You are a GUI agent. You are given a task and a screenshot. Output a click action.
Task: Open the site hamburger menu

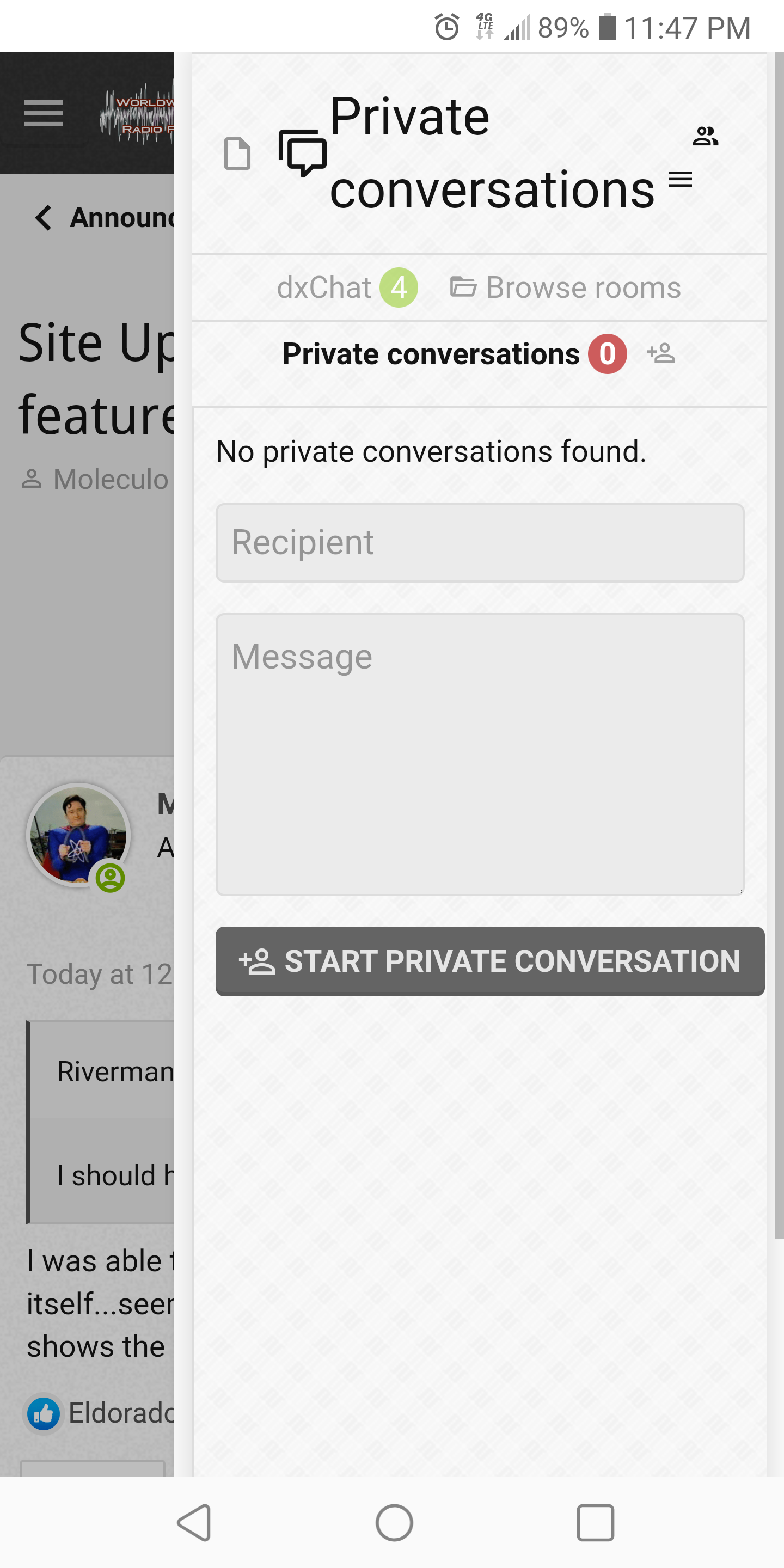(43, 113)
